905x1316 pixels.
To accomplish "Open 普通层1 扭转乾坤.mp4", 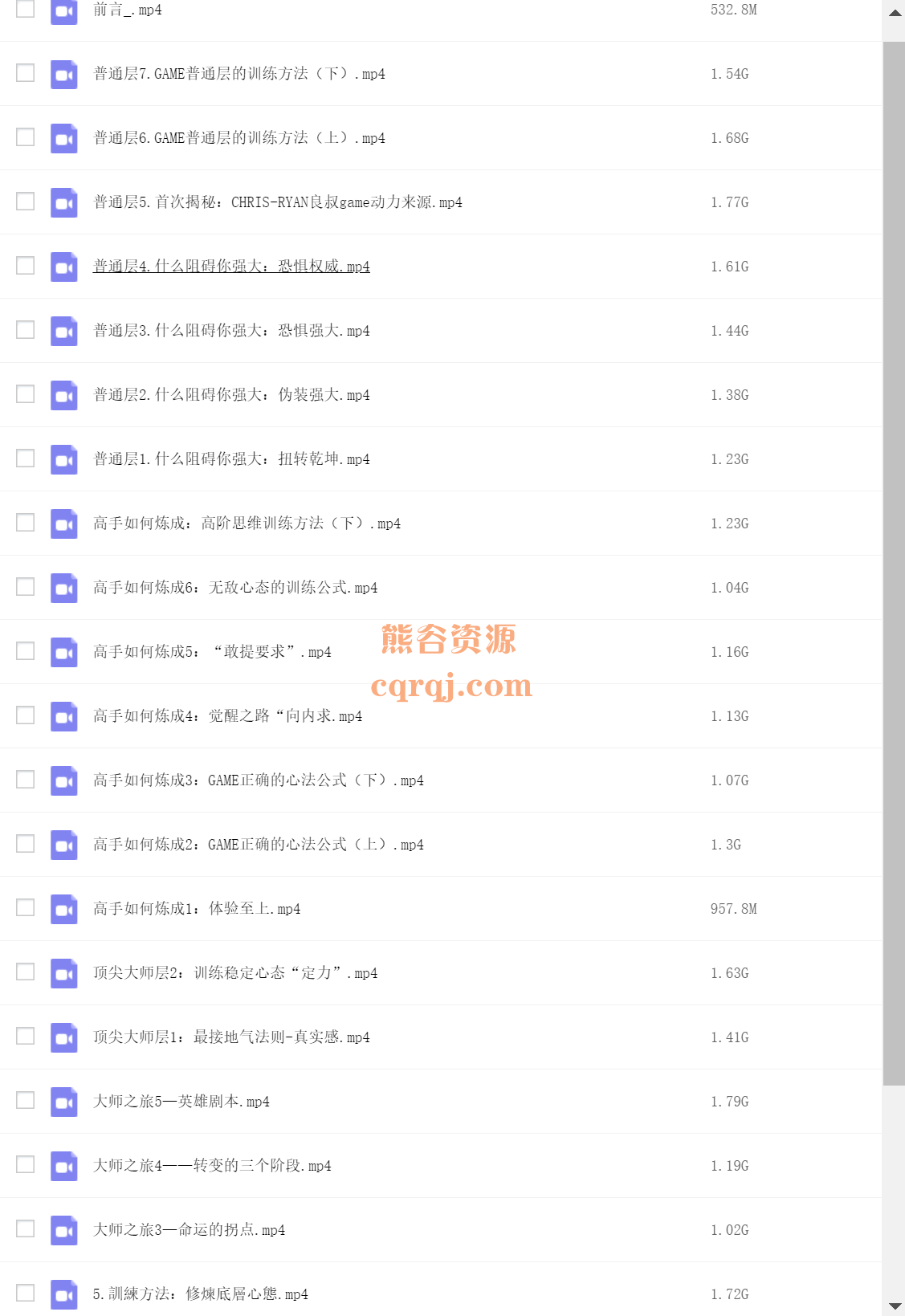I will click(x=231, y=459).
